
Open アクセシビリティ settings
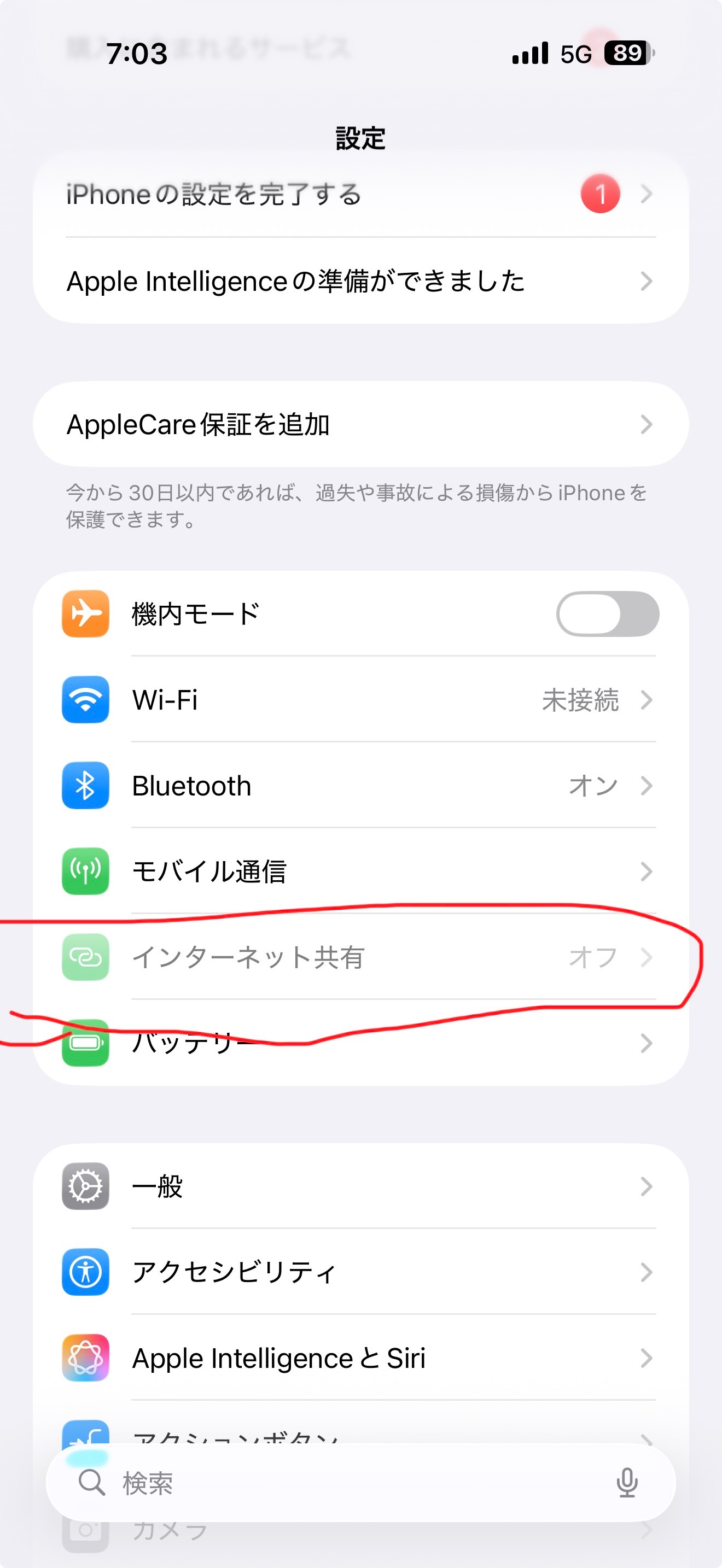[359, 1272]
